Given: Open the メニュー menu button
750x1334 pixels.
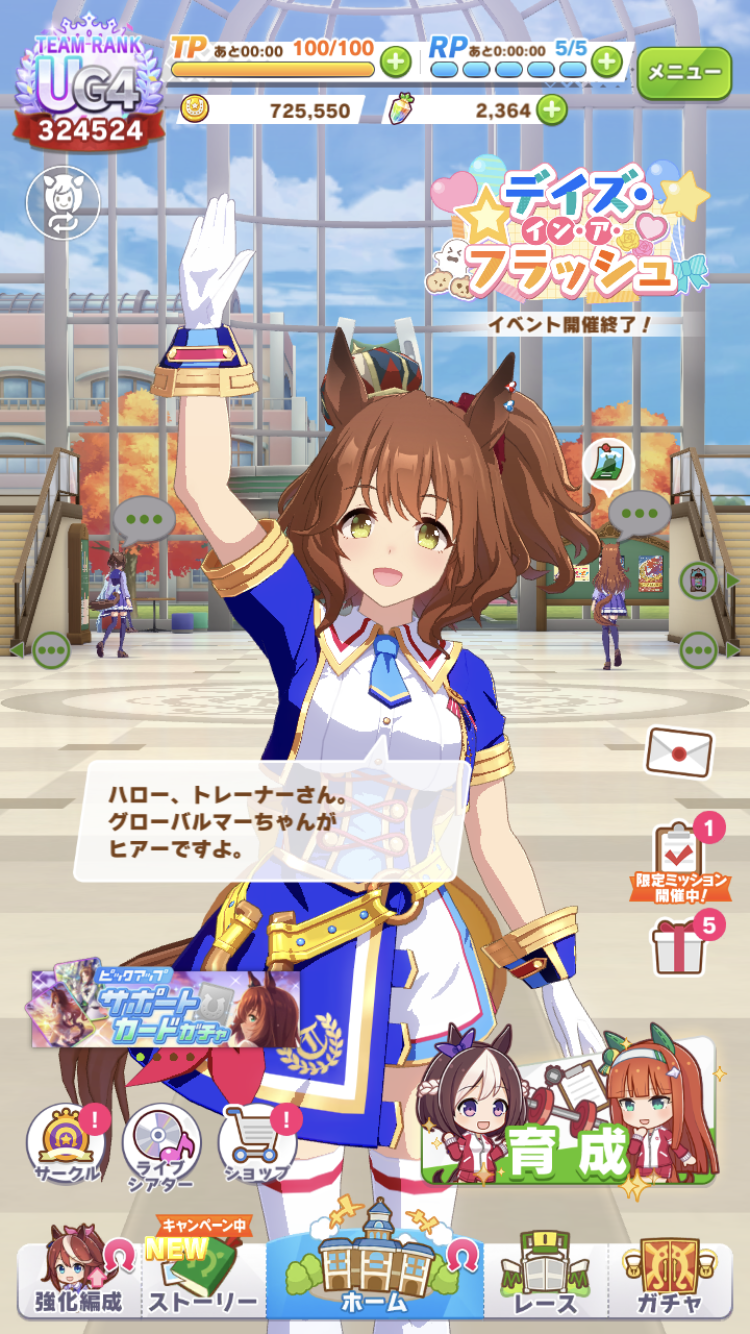Looking at the screenshot, I should (x=684, y=73).
